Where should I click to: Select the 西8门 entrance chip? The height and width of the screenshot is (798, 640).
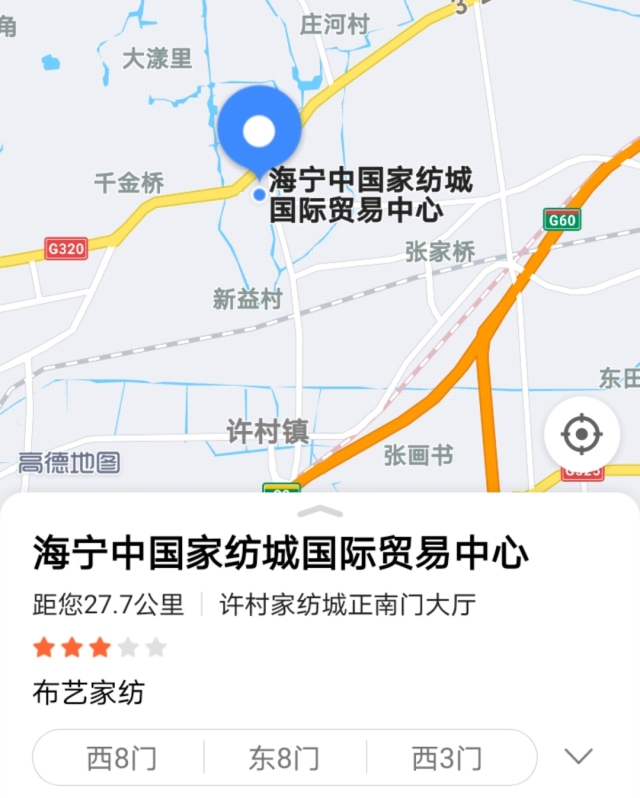click(x=121, y=758)
